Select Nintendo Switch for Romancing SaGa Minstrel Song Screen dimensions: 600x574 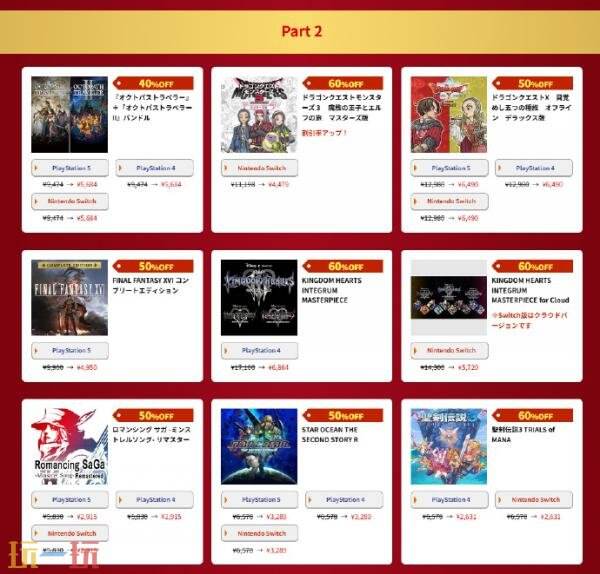(x=70, y=533)
